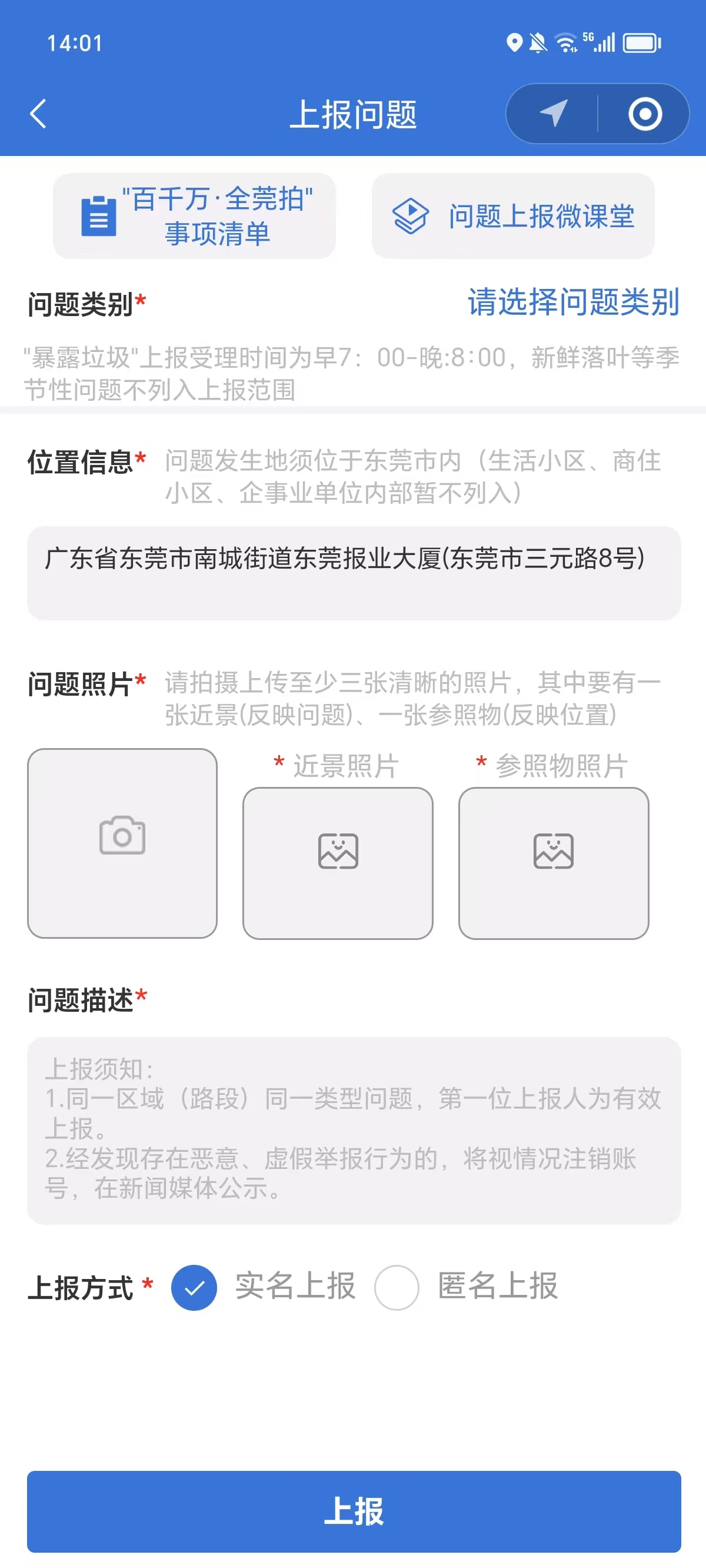The width and height of the screenshot is (706, 1568).
Task: Tap the circular target icon in header
Action: point(645,114)
